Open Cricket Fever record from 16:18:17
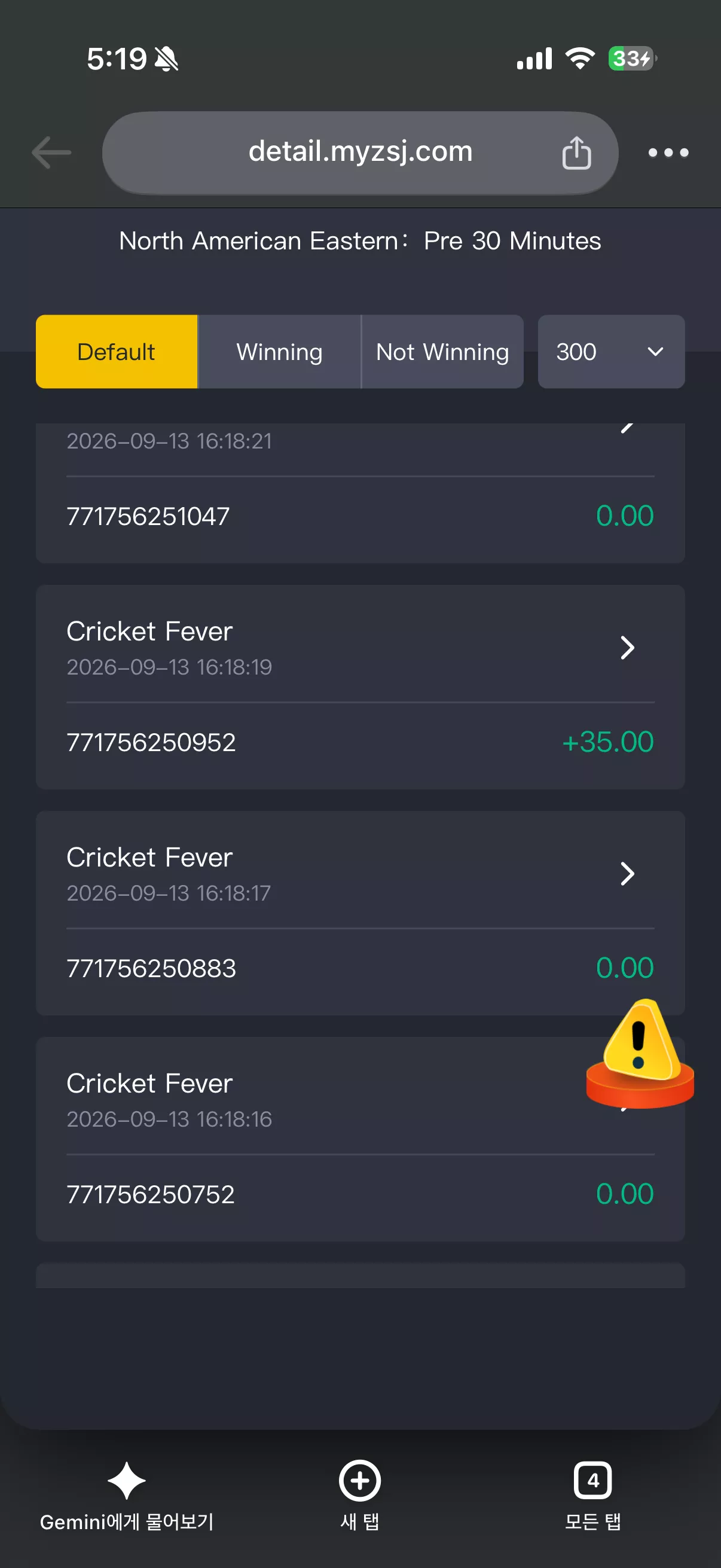This screenshot has width=721, height=1568. [x=360, y=913]
